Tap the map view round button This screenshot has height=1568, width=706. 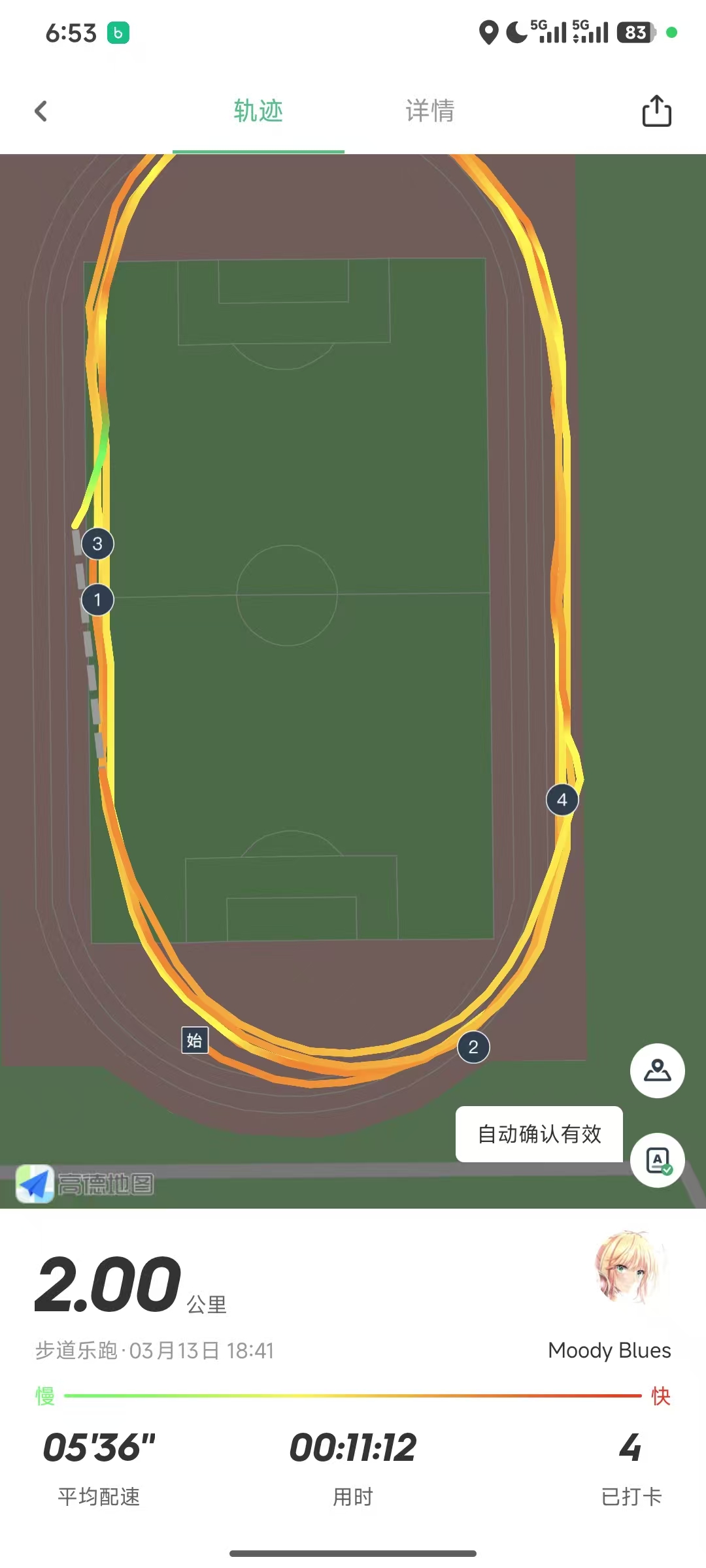pos(657,1070)
